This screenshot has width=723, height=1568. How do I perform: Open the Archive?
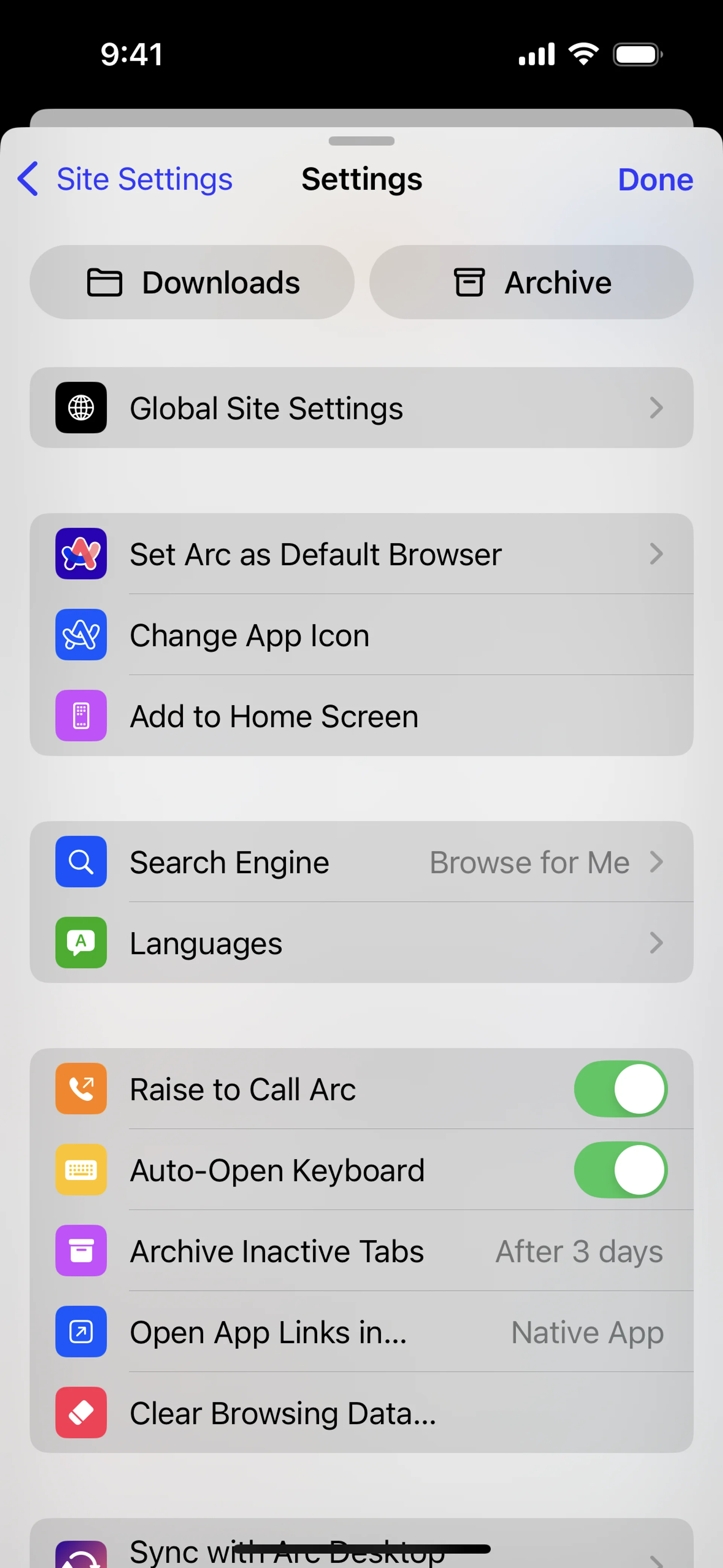pos(531,283)
